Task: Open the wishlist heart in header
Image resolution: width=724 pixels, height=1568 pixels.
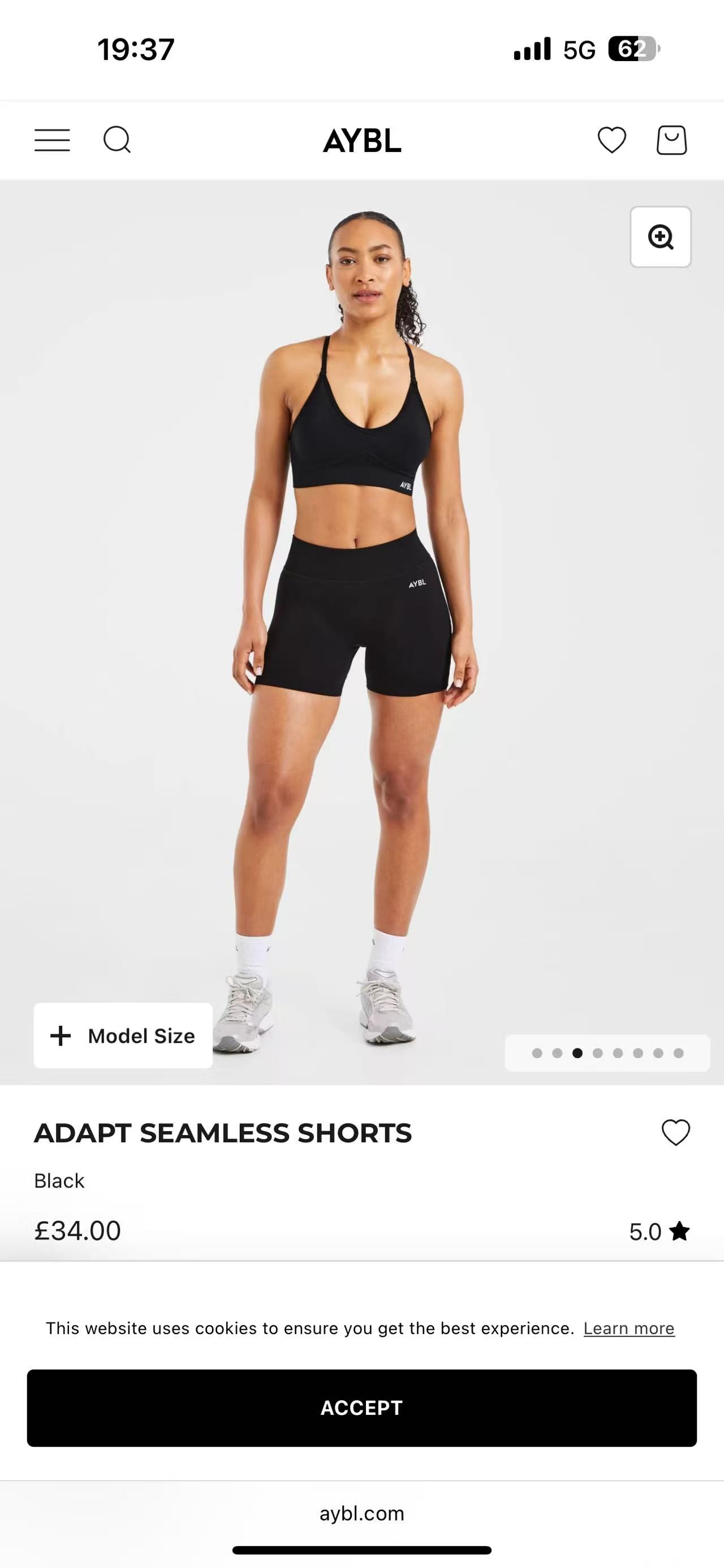Action: pyautogui.click(x=611, y=140)
